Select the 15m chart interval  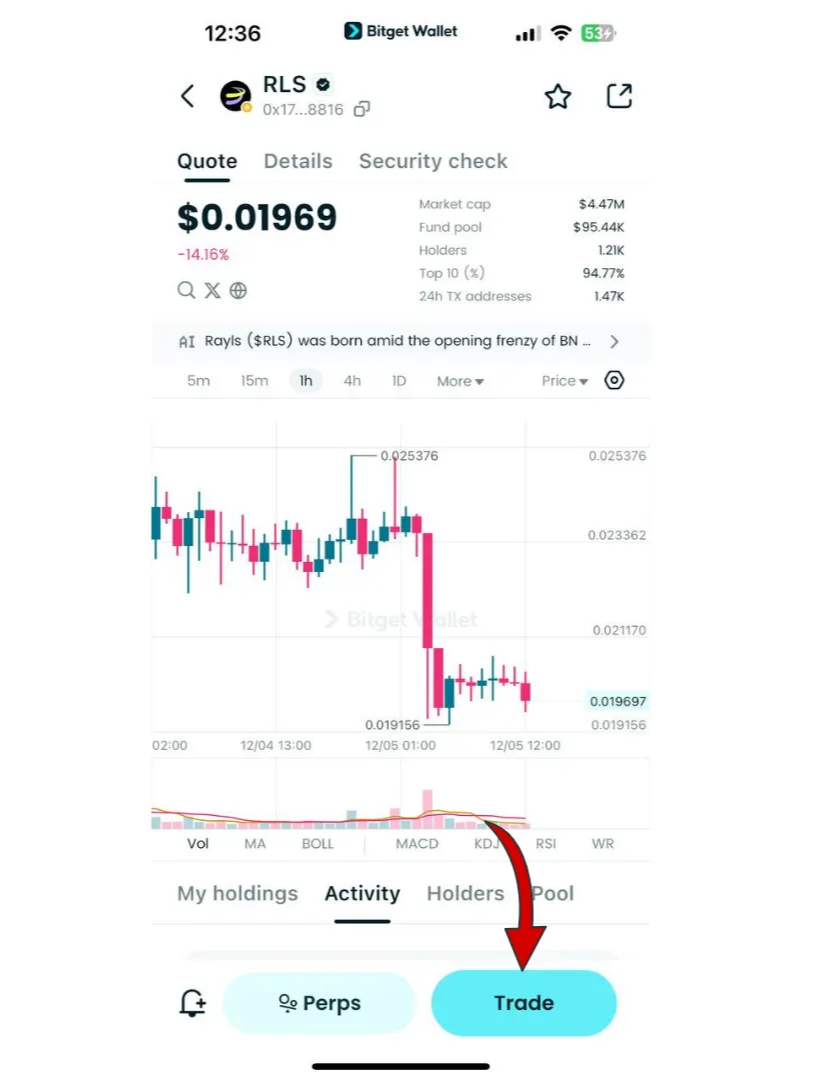point(254,381)
